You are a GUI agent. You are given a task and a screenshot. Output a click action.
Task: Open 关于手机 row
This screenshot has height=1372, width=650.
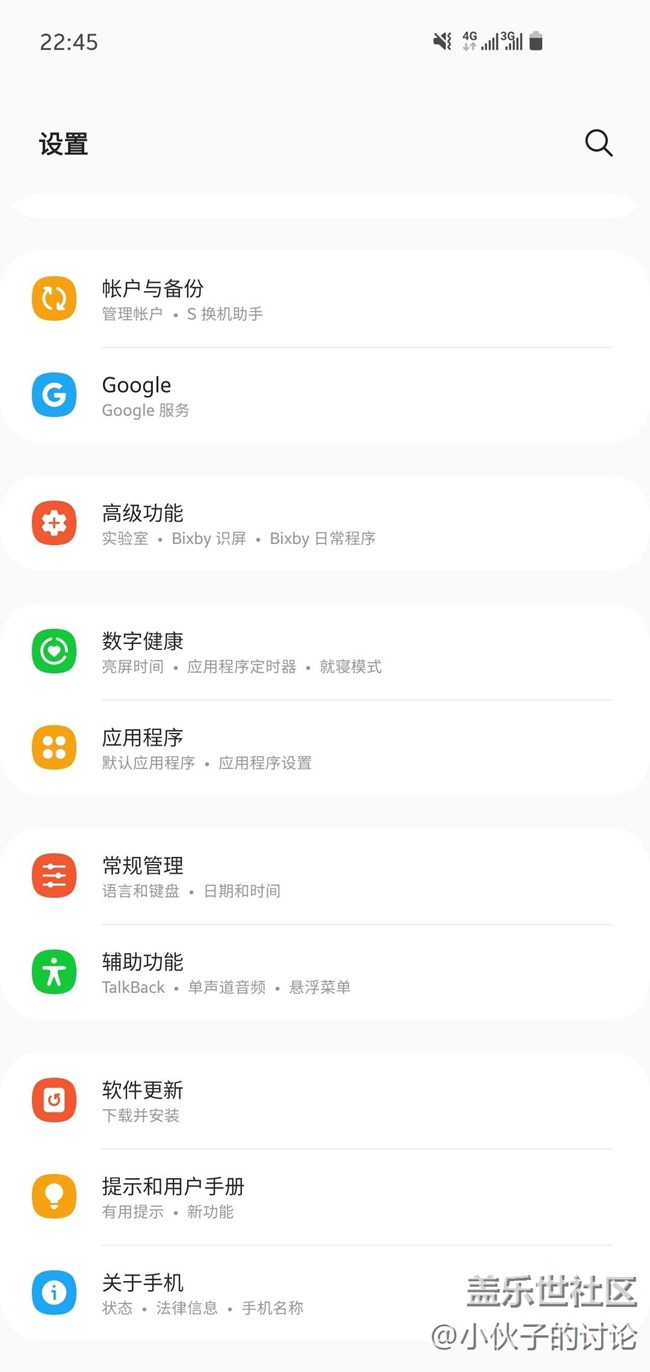tap(325, 1293)
